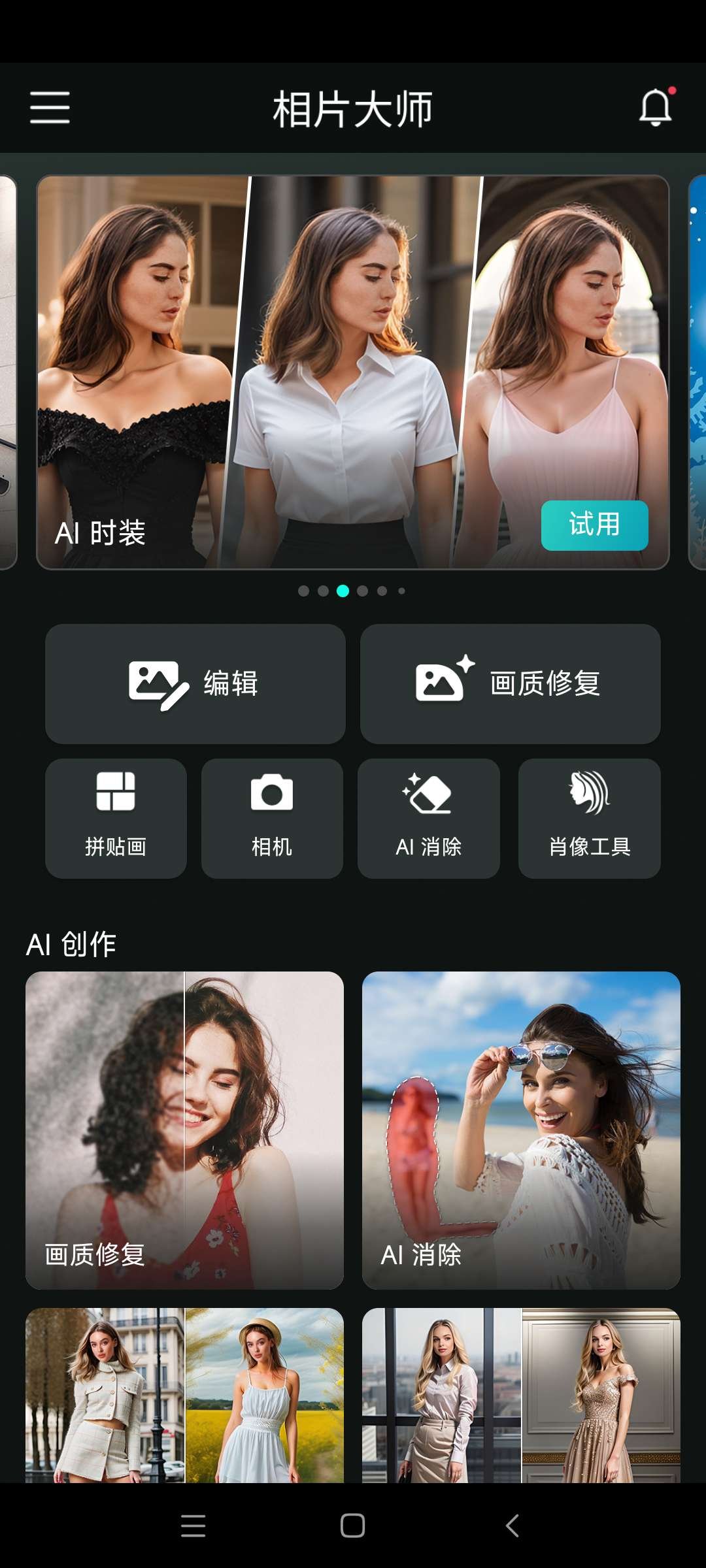Open the outfit card with white dress

(x=184, y=1395)
